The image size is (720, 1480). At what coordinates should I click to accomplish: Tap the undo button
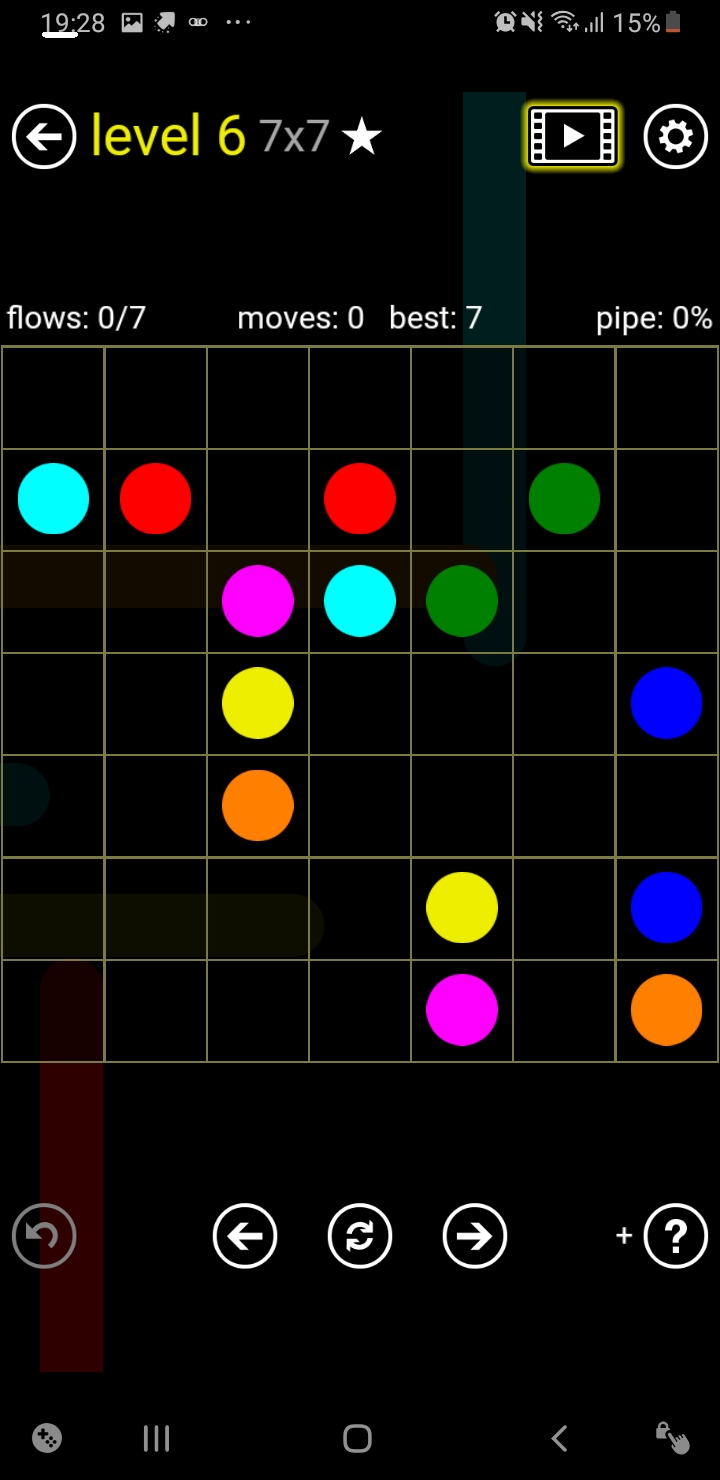[x=44, y=1236]
